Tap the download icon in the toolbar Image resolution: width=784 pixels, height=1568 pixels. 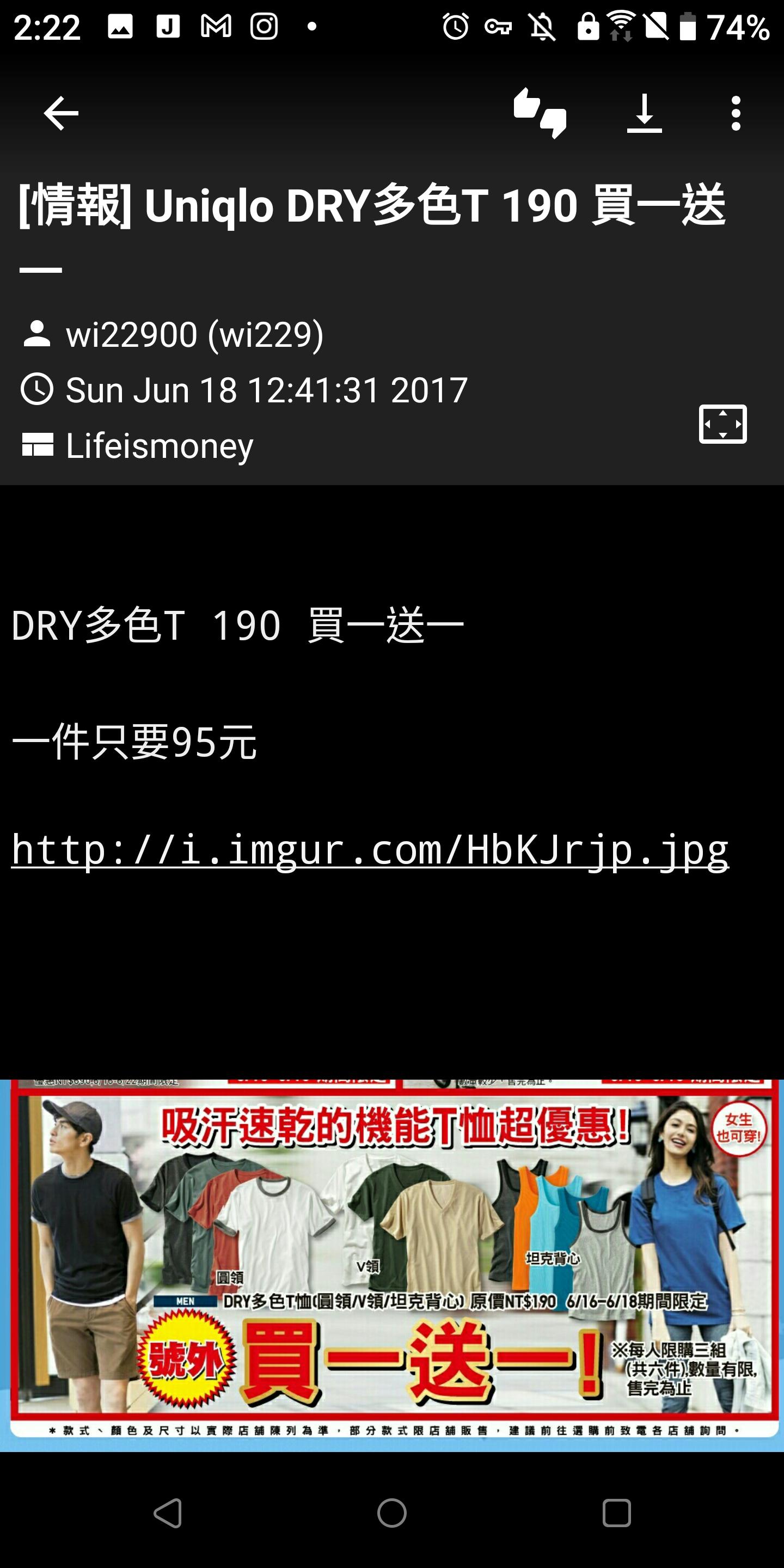coord(644,113)
